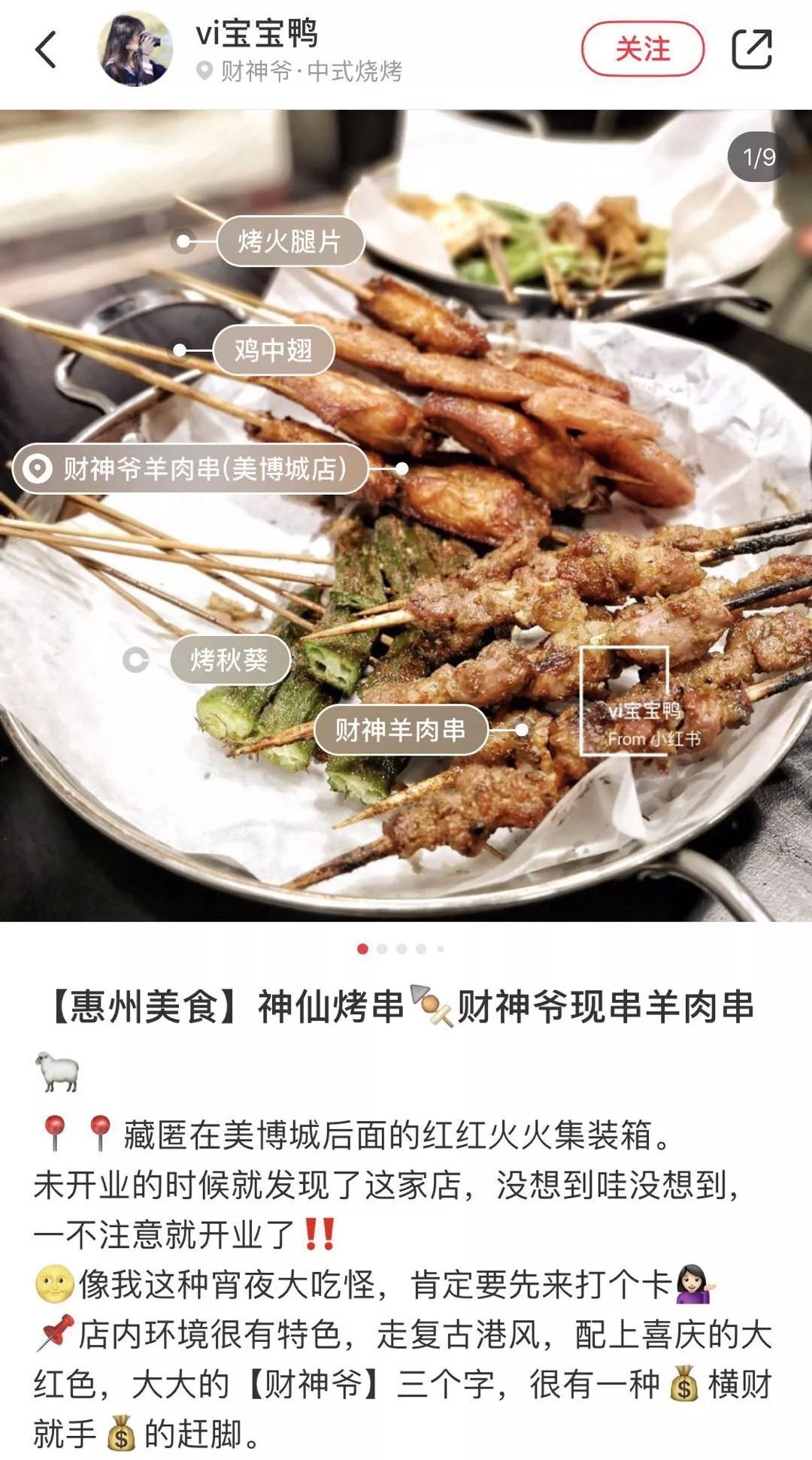
Task: Click the 鸡中翅 food tag label
Action: click(x=274, y=349)
